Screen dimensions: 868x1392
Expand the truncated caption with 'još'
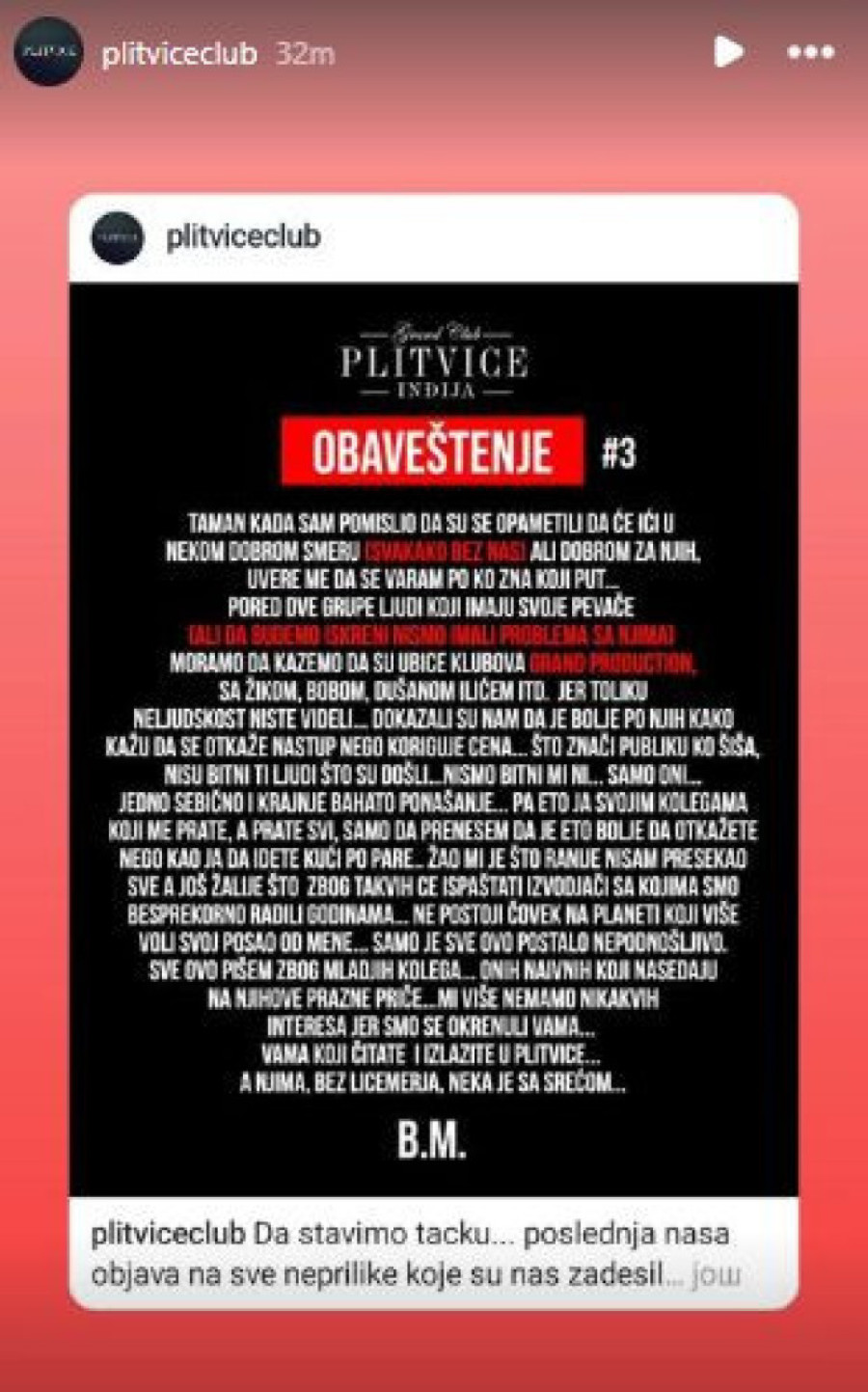pyautogui.click(x=716, y=1274)
